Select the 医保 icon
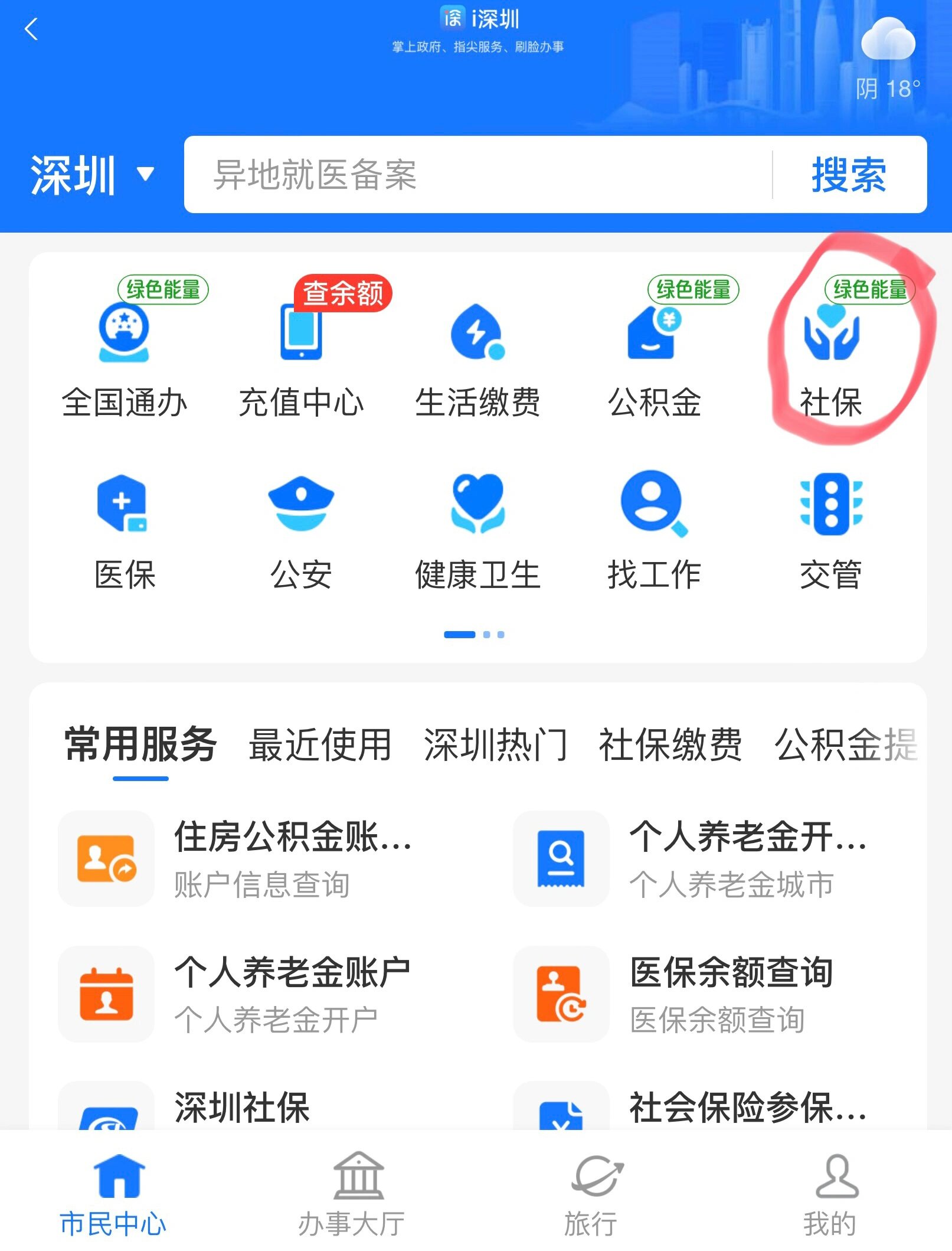This screenshot has width=952, height=1251. (x=124, y=508)
